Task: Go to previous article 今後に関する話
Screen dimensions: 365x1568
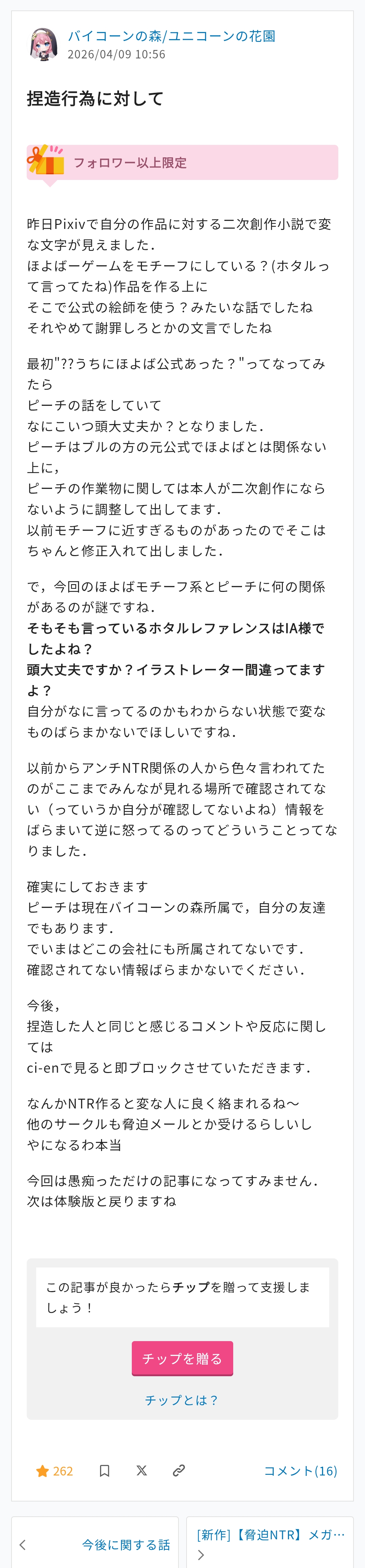Action: coord(95,1544)
